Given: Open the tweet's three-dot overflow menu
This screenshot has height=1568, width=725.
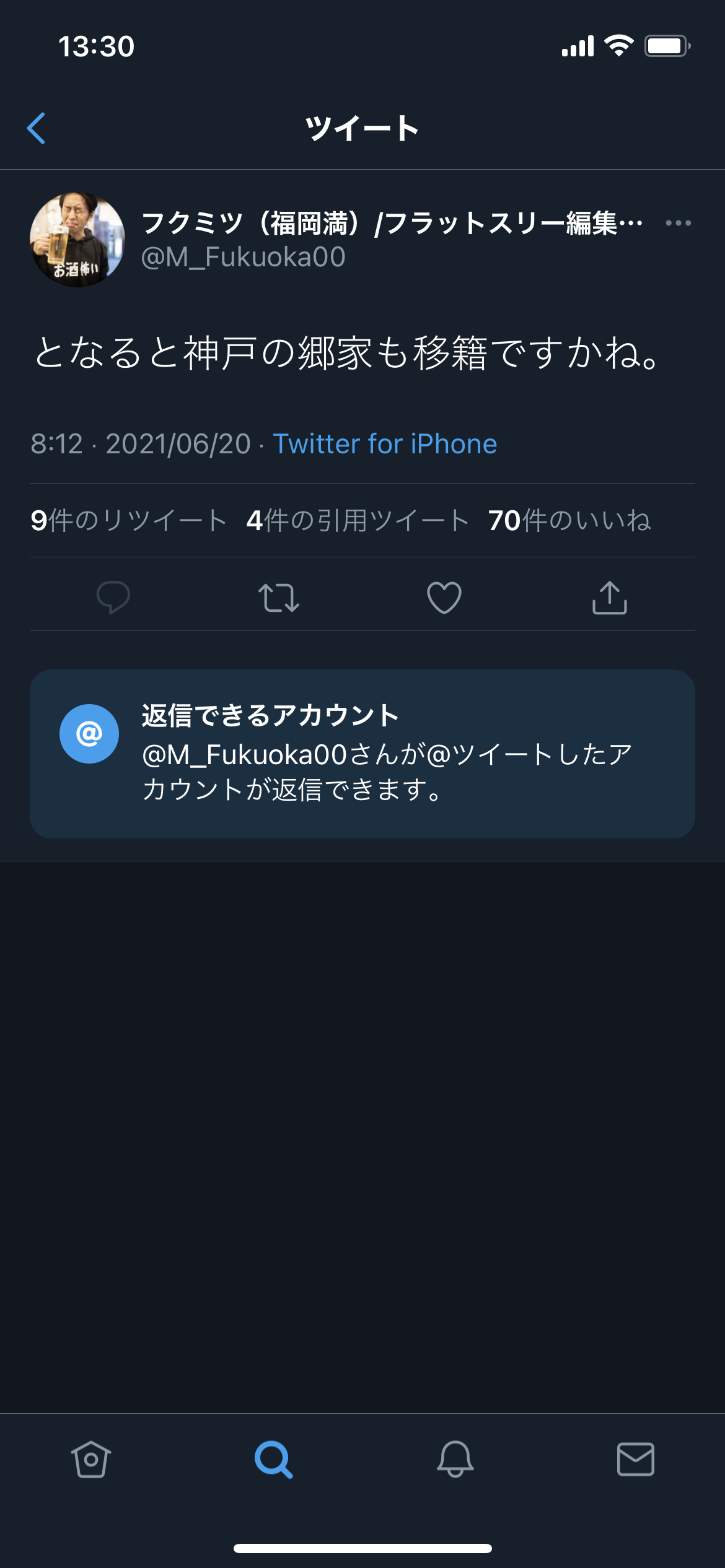Looking at the screenshot, I should (678, 223).
